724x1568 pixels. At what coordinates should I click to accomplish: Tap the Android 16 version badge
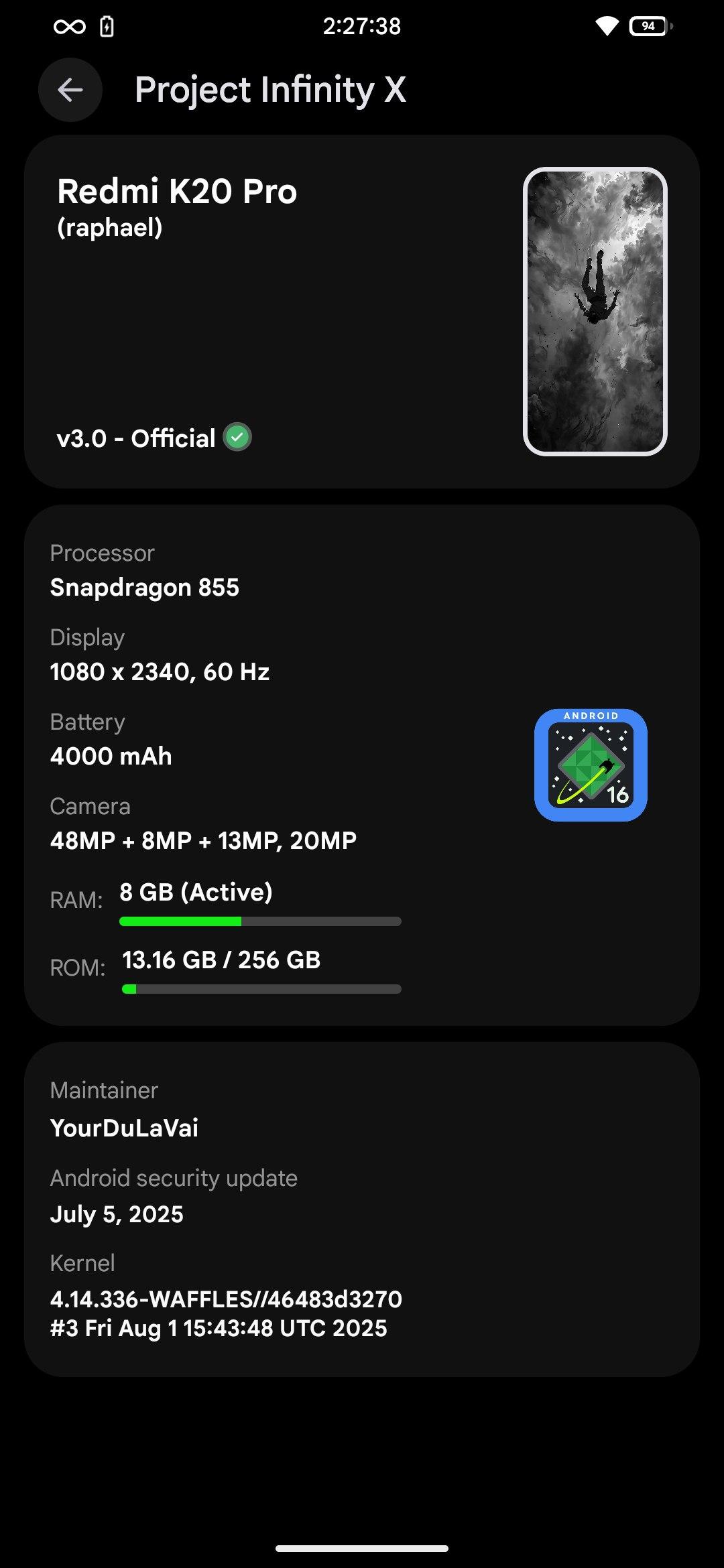tap(591, 765)
